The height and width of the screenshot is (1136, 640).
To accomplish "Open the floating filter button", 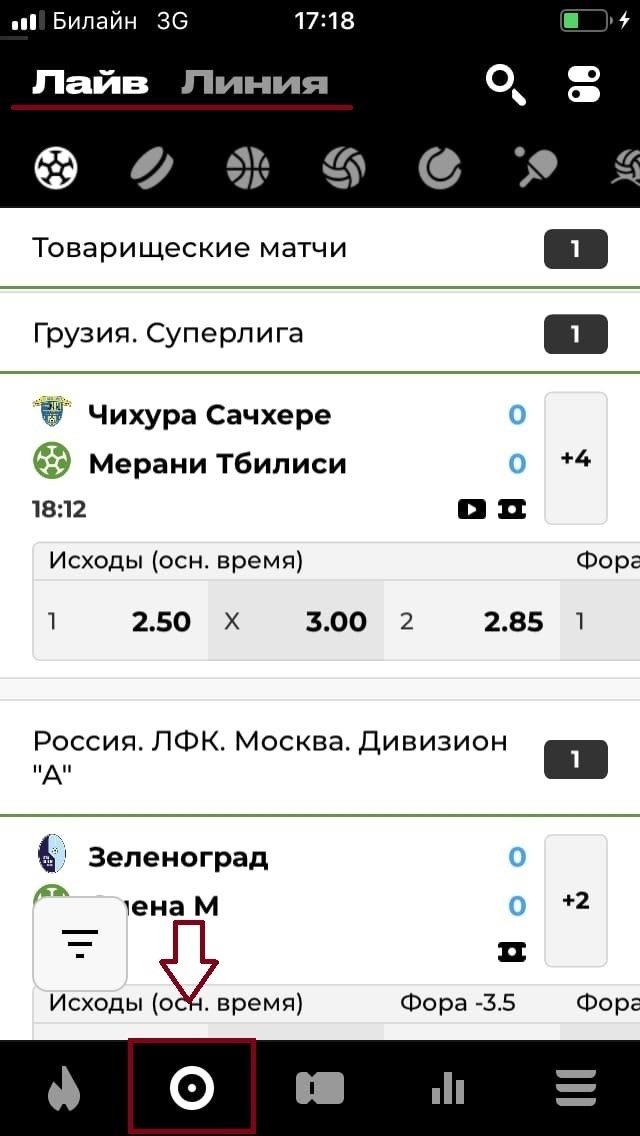I will tap(80, 943).
